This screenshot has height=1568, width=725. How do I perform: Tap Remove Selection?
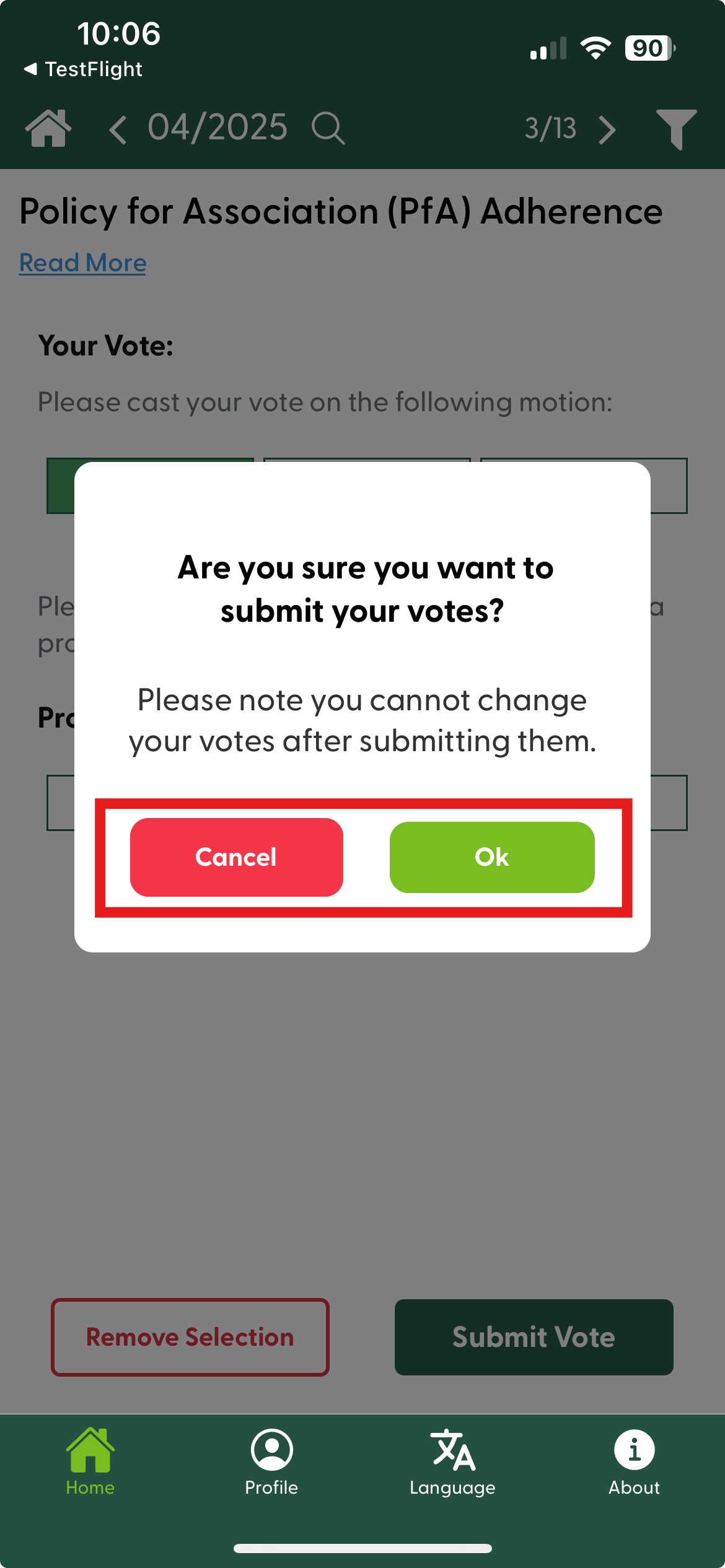(x=190, y=1337)
